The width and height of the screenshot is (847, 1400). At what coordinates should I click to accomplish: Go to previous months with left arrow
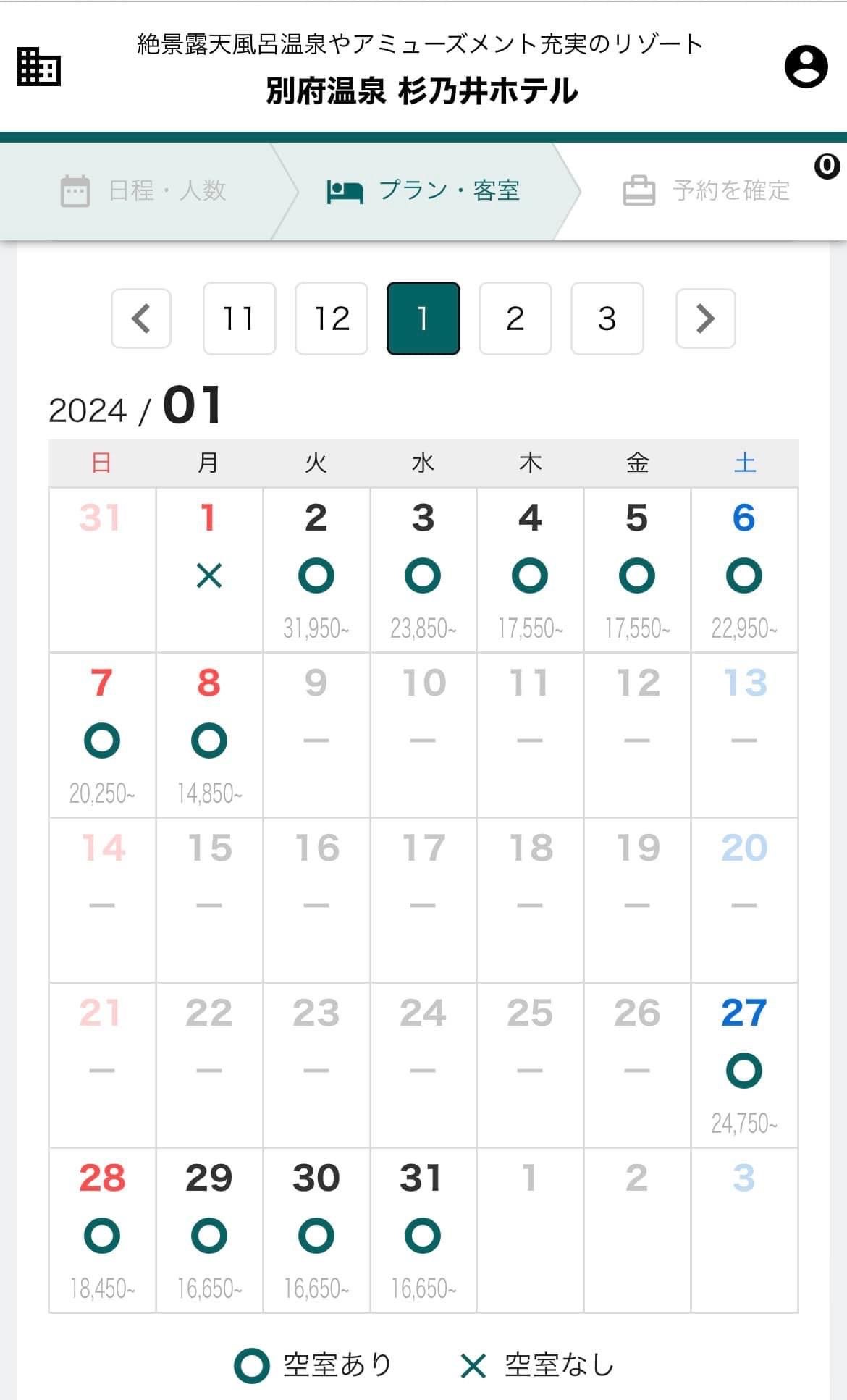141,319
